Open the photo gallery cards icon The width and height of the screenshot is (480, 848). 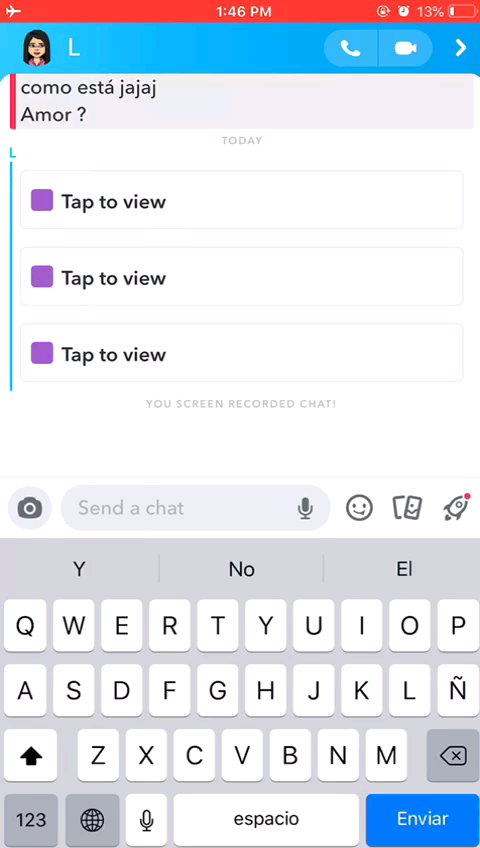click(407, 508)
